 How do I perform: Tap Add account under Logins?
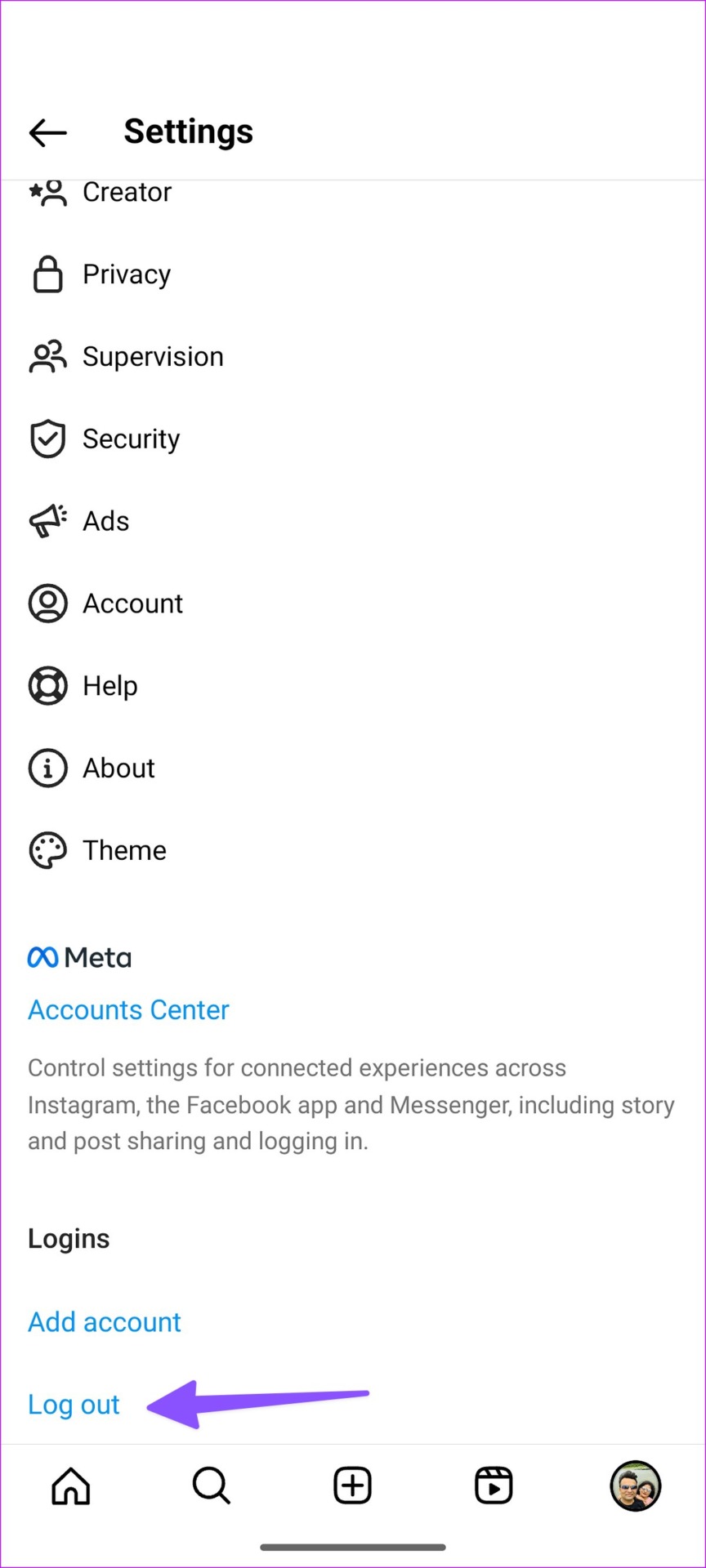(x=105, y=1322)
